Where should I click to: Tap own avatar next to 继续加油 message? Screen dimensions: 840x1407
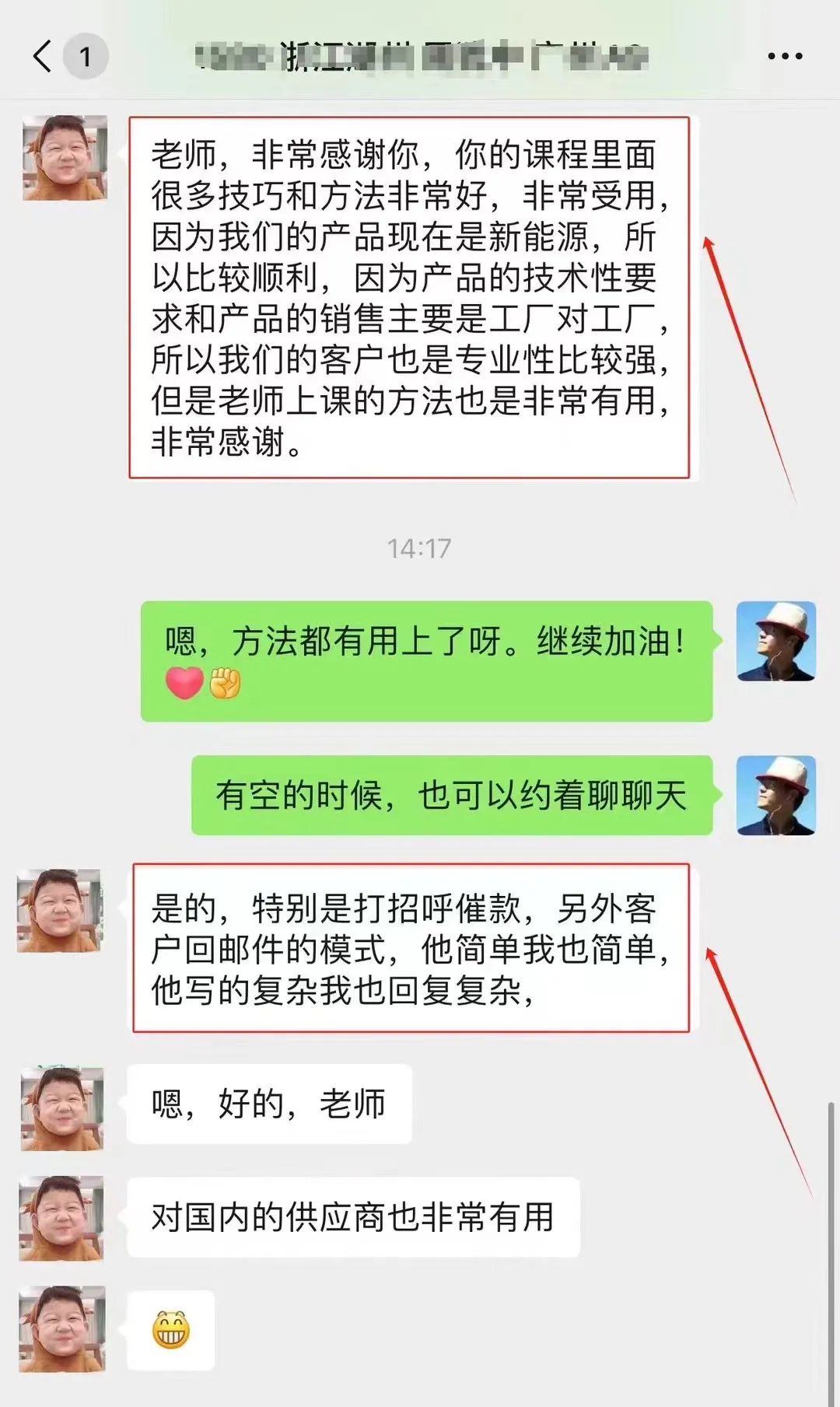tap(775, 641)
